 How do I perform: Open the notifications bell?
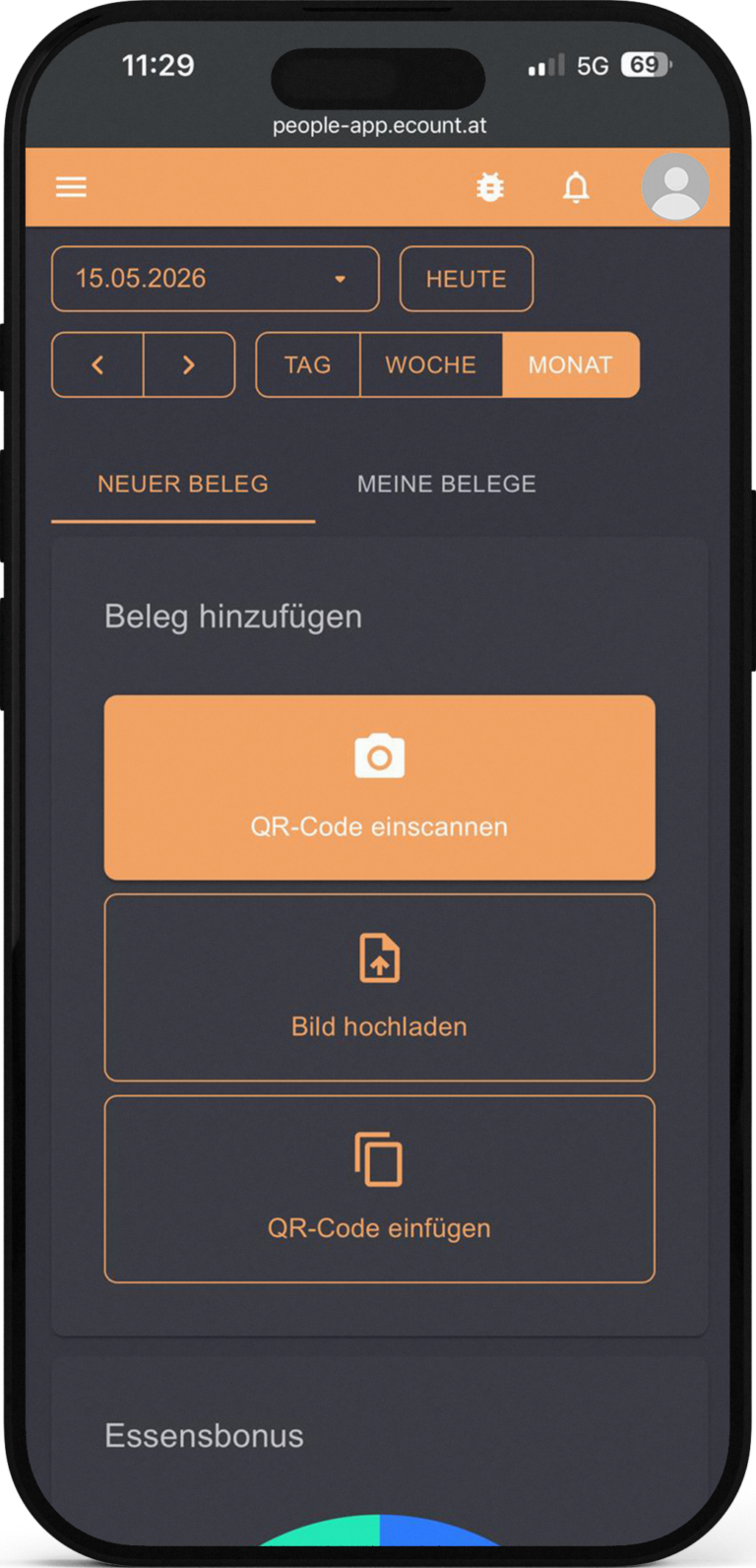pyautogui.click(x=576, y=187)
